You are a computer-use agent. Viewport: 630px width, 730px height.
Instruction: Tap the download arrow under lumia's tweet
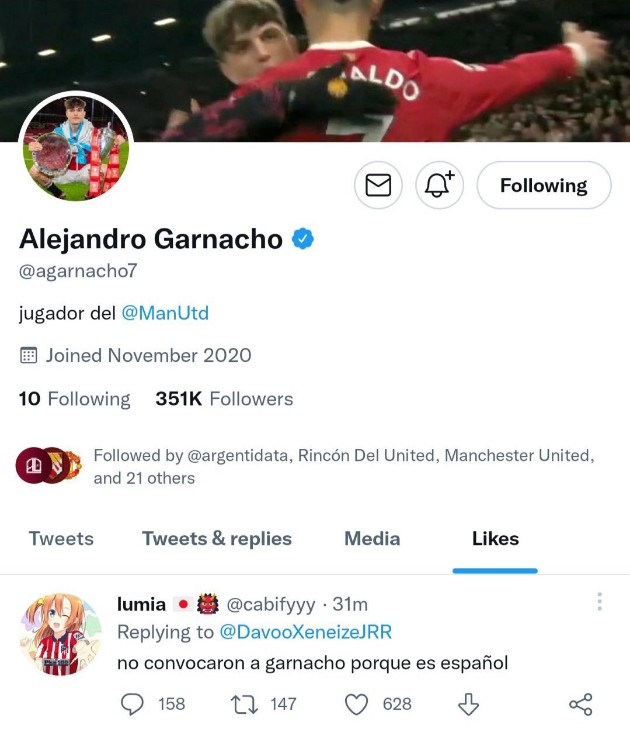click(x=468, y=704)
